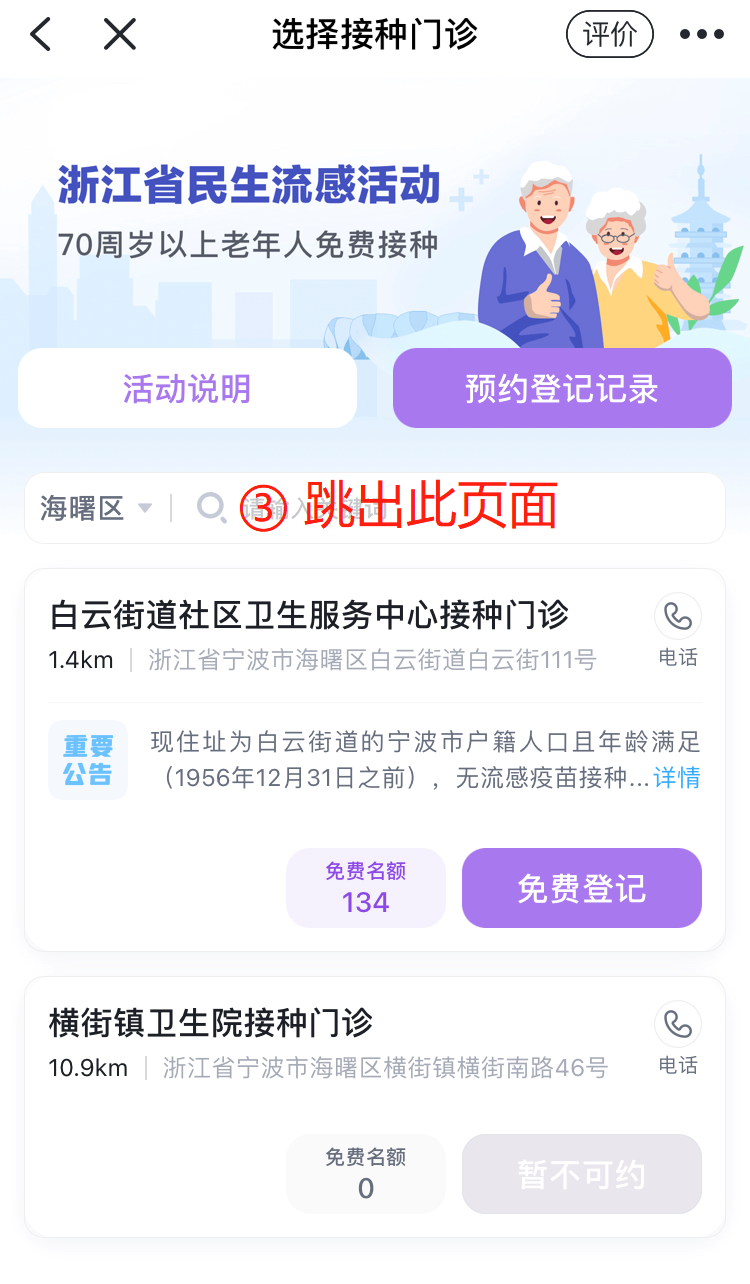This screenshot has width=750, height=1284.
Task: Open the 白云街道社区卫生服务中心接种门诊 card
Action: 308,615
